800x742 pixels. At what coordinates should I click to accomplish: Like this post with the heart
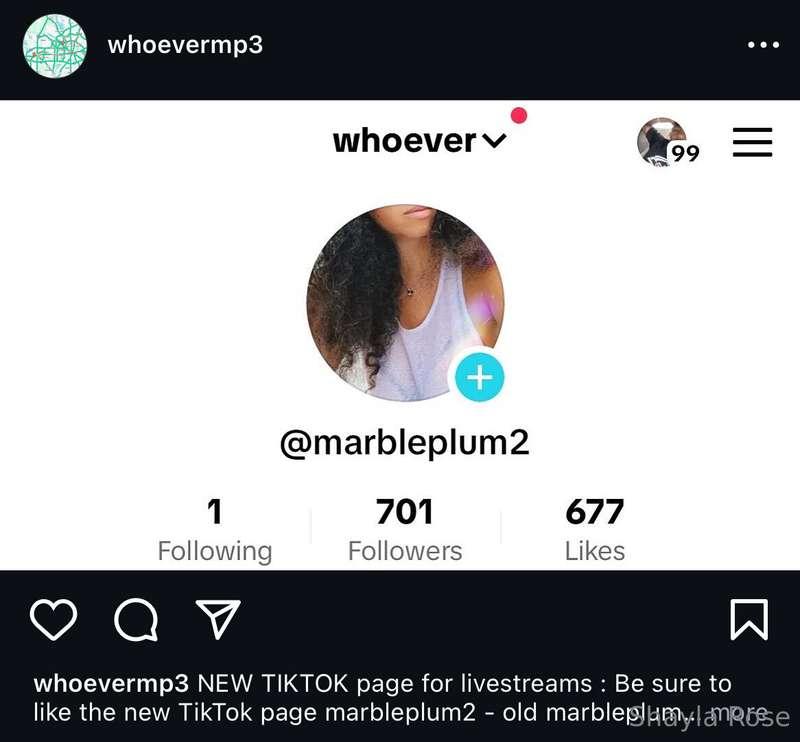tap(53, 620)
